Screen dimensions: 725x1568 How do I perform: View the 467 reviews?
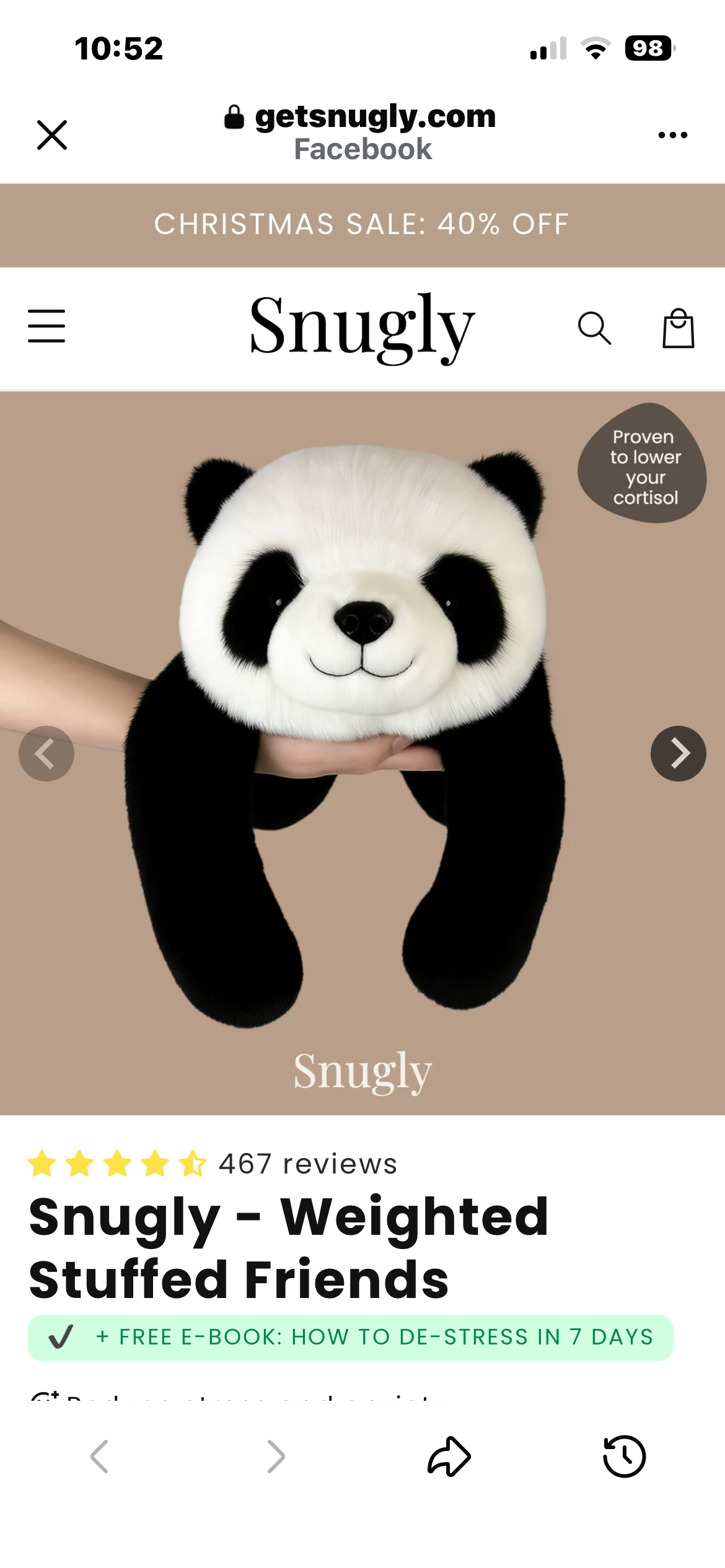307,1164
